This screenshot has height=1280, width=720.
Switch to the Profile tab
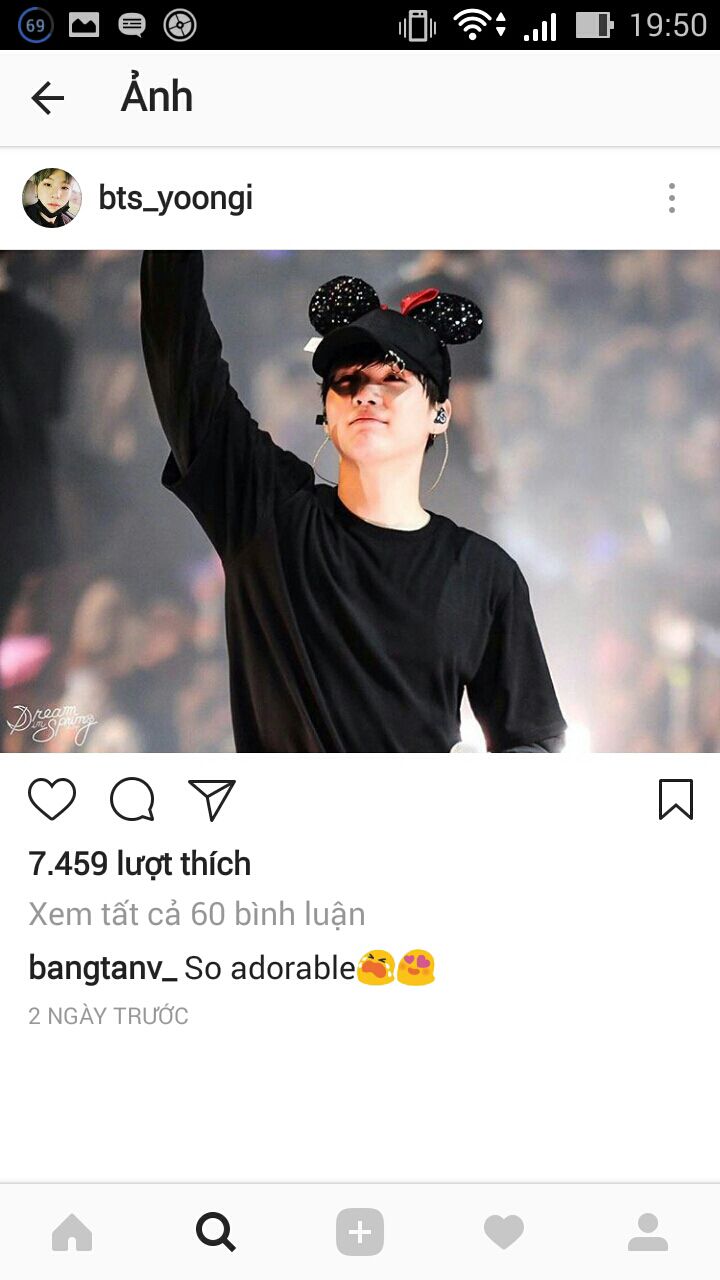coord(648,1232)
